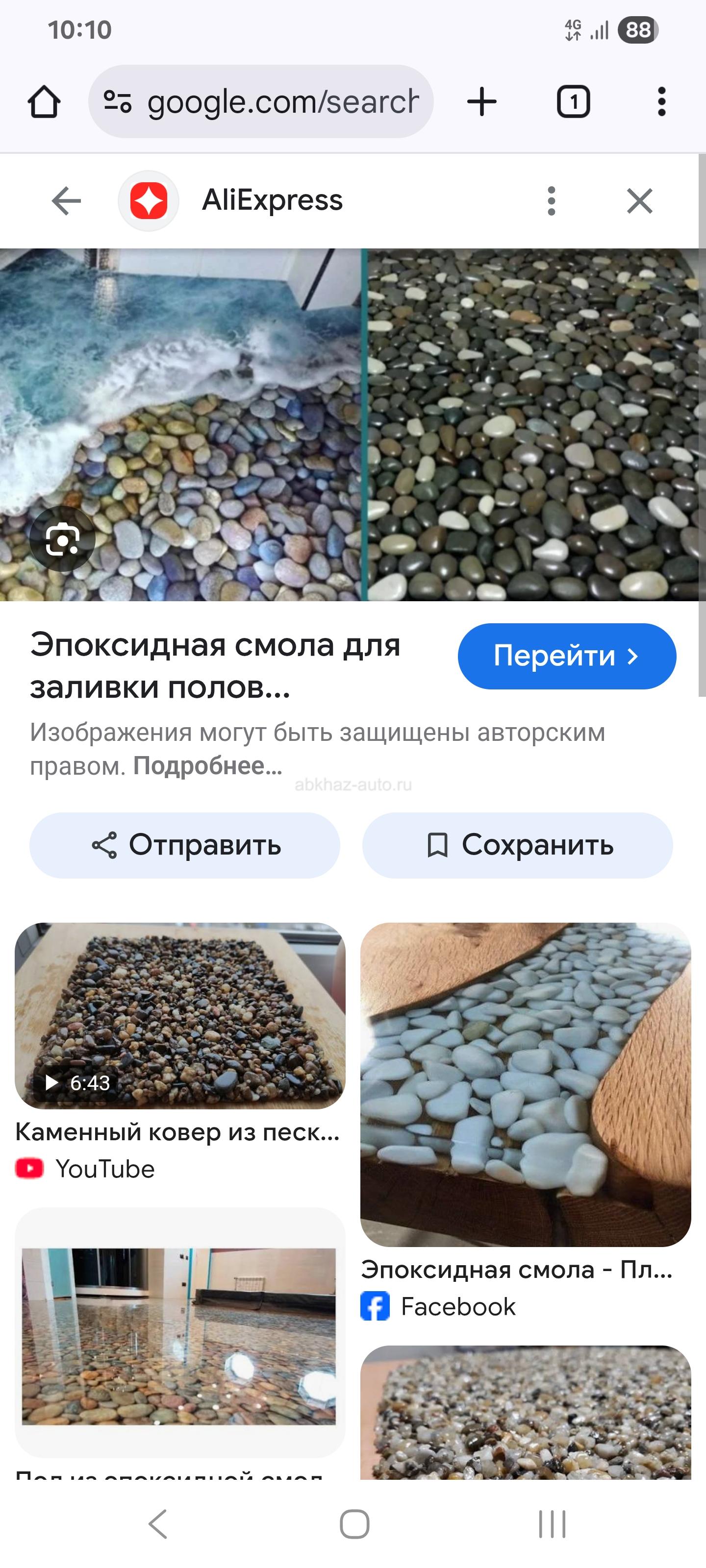
Task: Share image via Отправить
Action: [184, 845]
